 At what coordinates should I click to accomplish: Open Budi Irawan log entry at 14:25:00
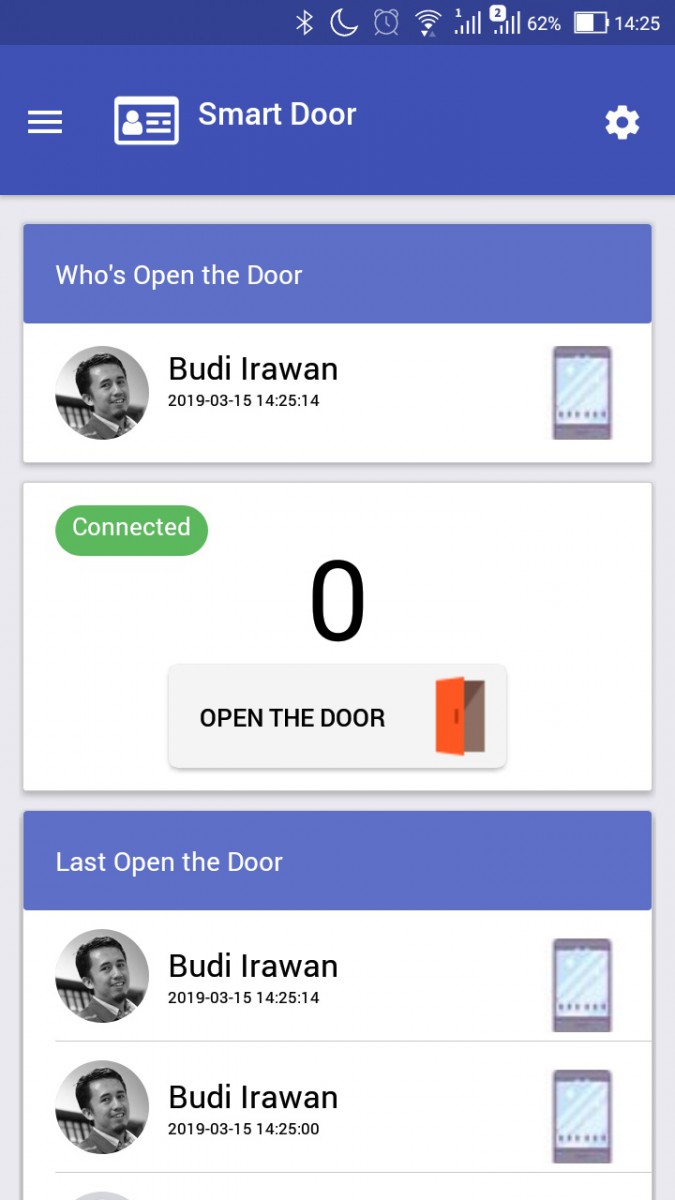pyautogui.click(x=338, y=1107)
